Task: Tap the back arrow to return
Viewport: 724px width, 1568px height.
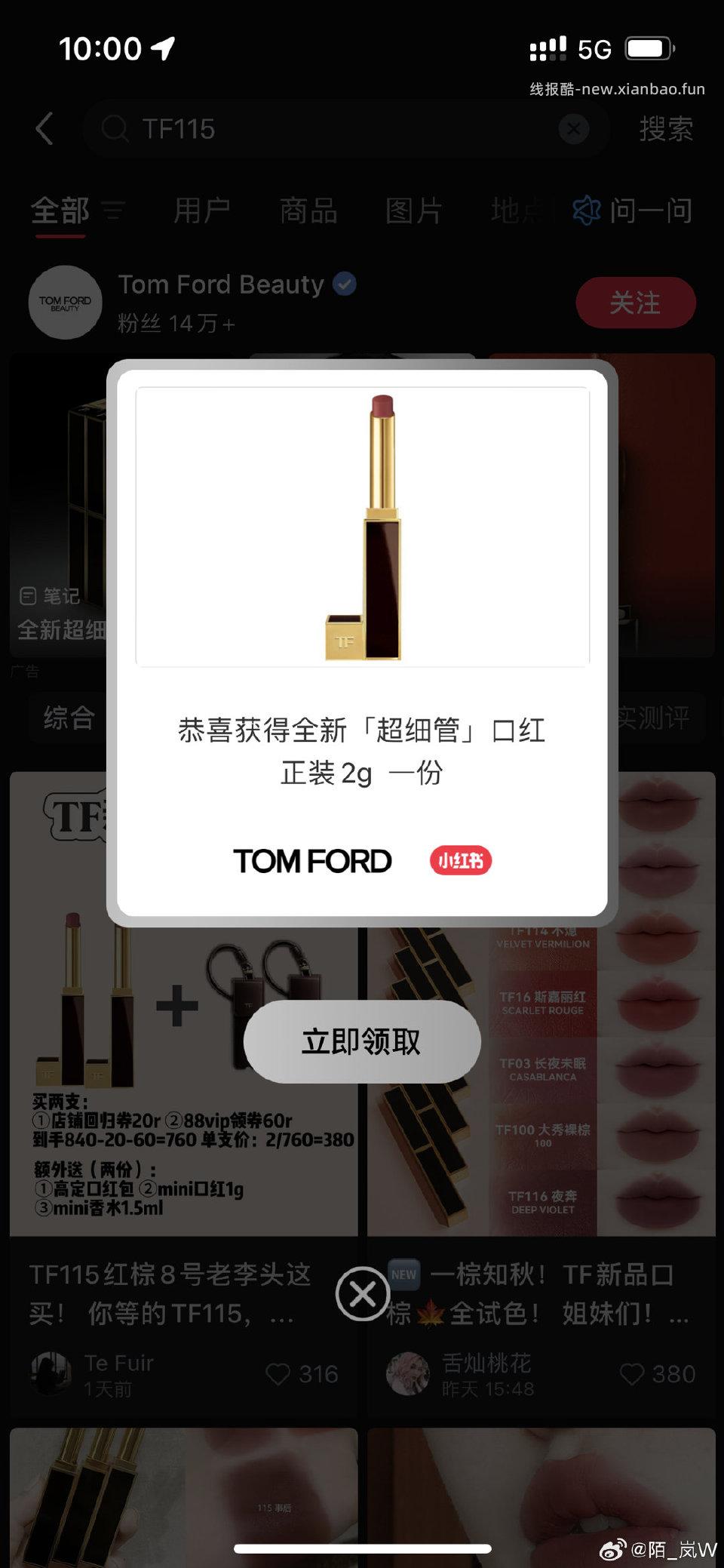Action: click(x=45, y=128)
